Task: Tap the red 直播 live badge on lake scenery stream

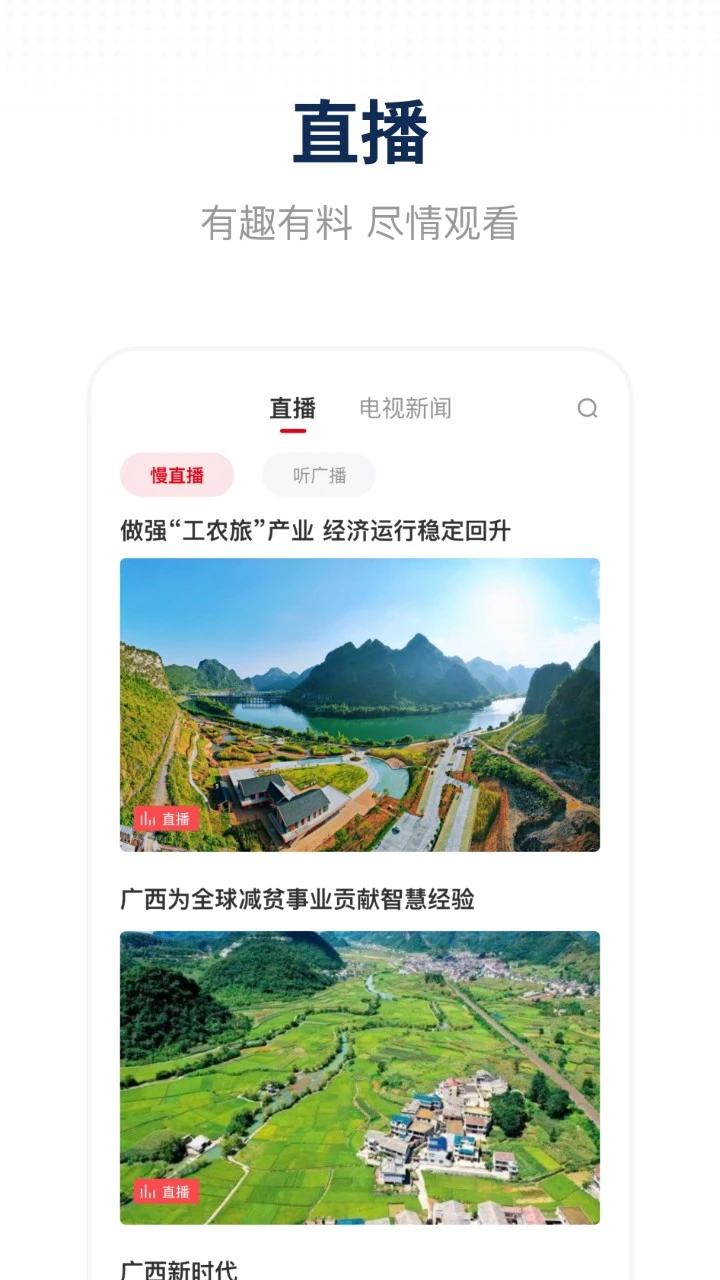Action: pos(166,819)
